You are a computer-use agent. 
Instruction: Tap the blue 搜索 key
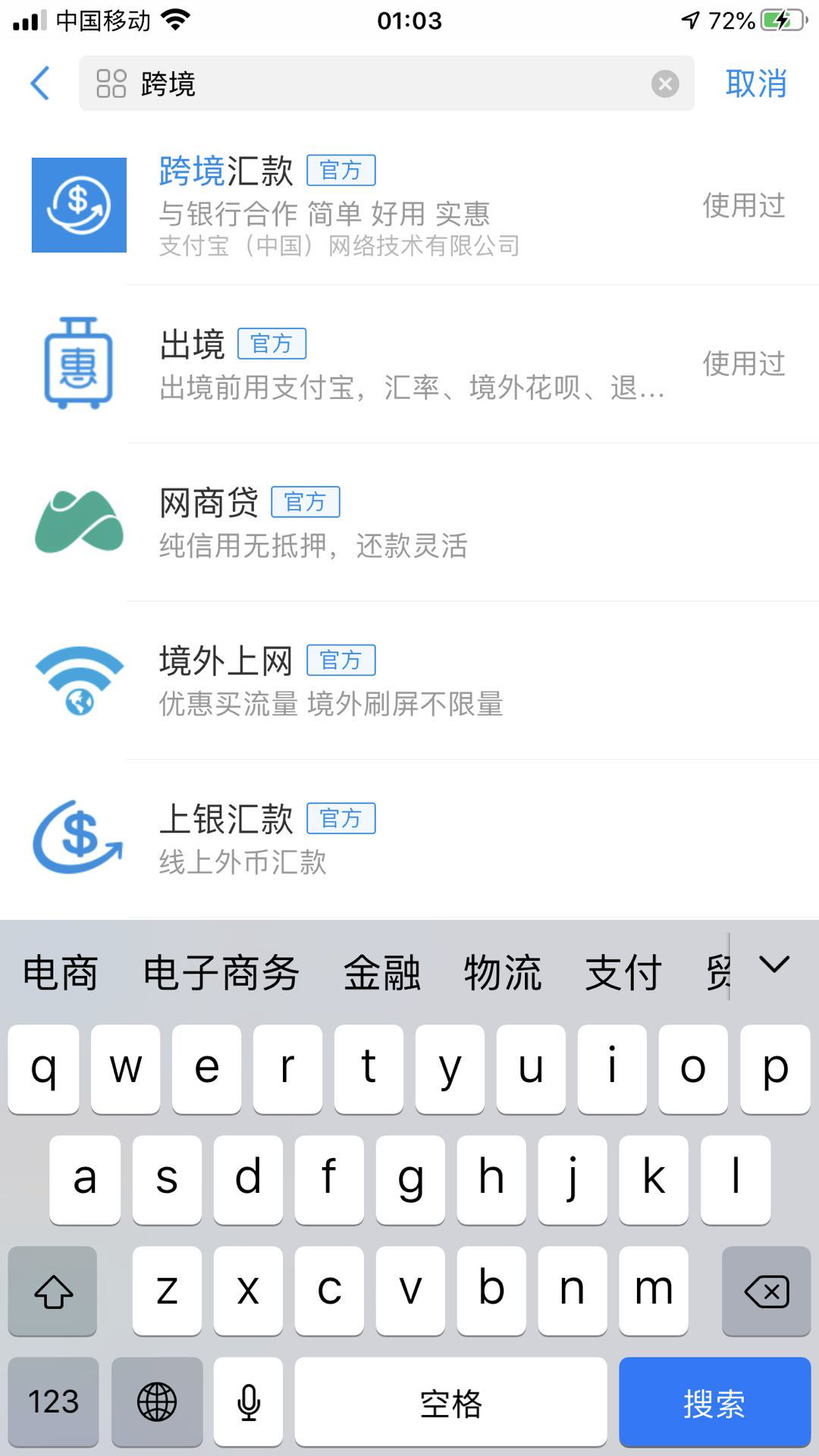tap(714, 1403)
